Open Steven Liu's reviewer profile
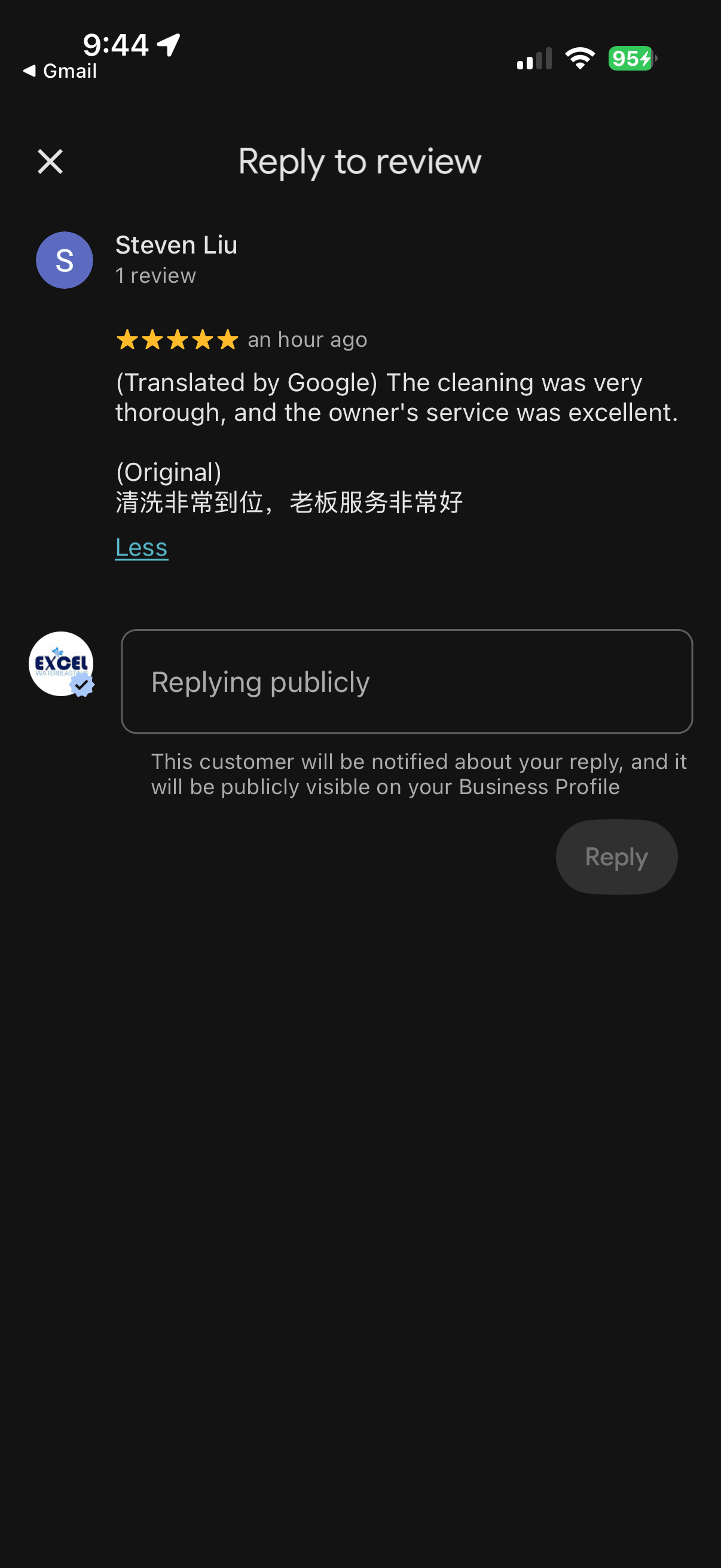 (x=176, y=245)
